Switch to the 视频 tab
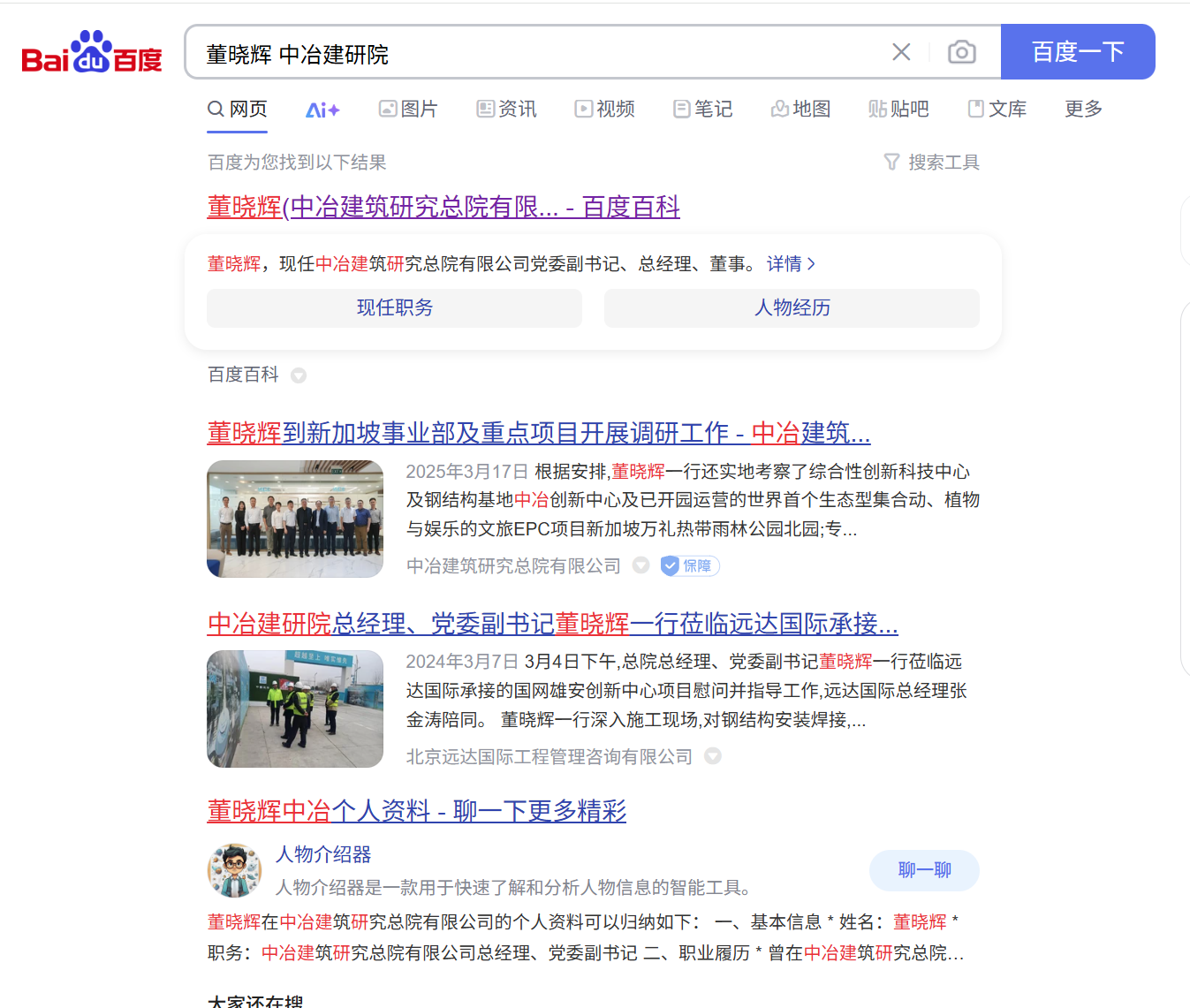 pyautogui.click(x=604, y=109)
